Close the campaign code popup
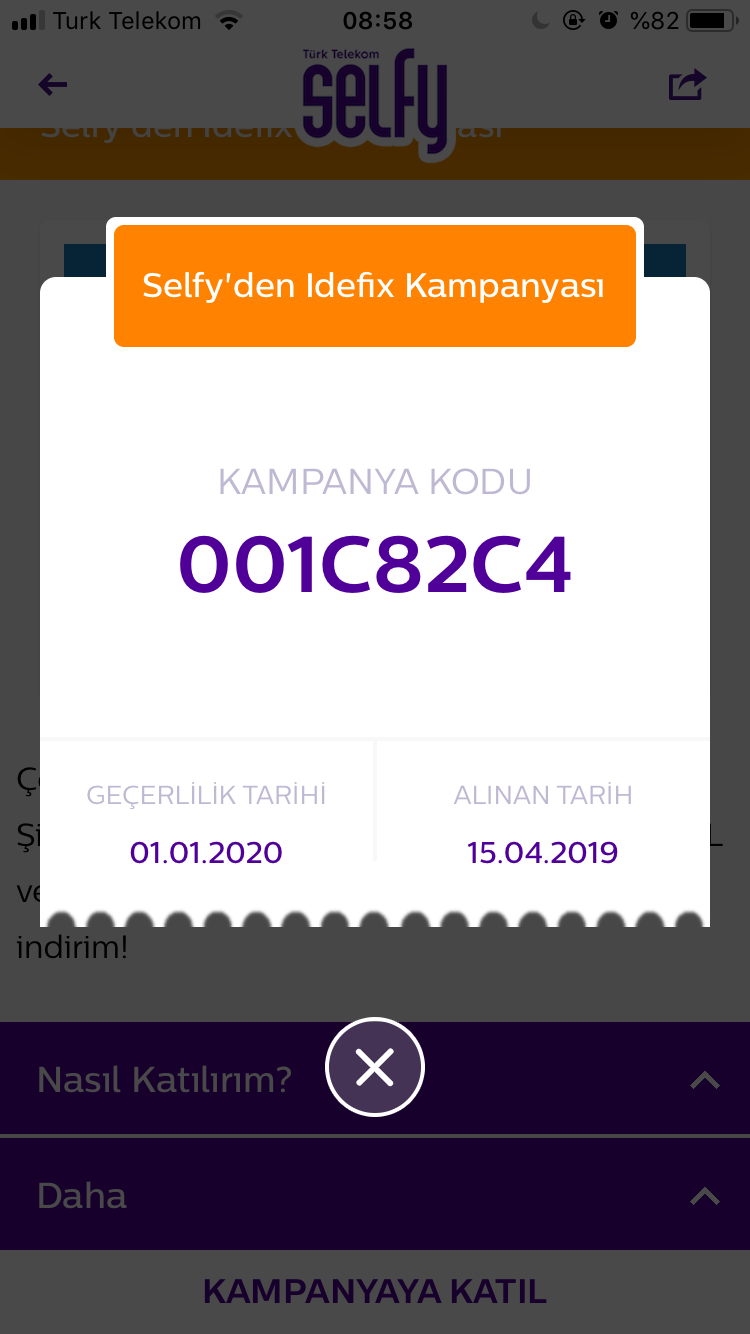Viewport: 750px width, 1334px height. point(375,1067)
